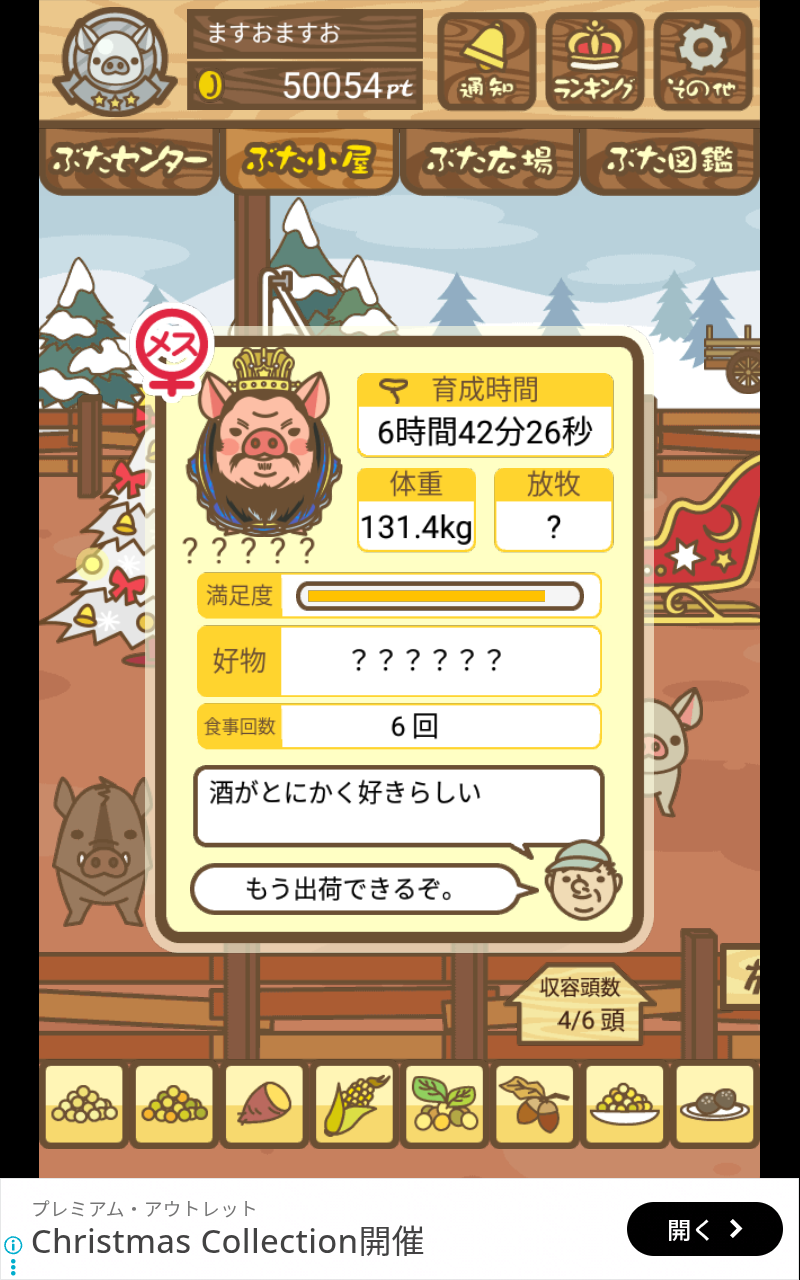Switch to the ぶたセンター tab
Screen dimensions: 800x1280
[x=129, y=161]
